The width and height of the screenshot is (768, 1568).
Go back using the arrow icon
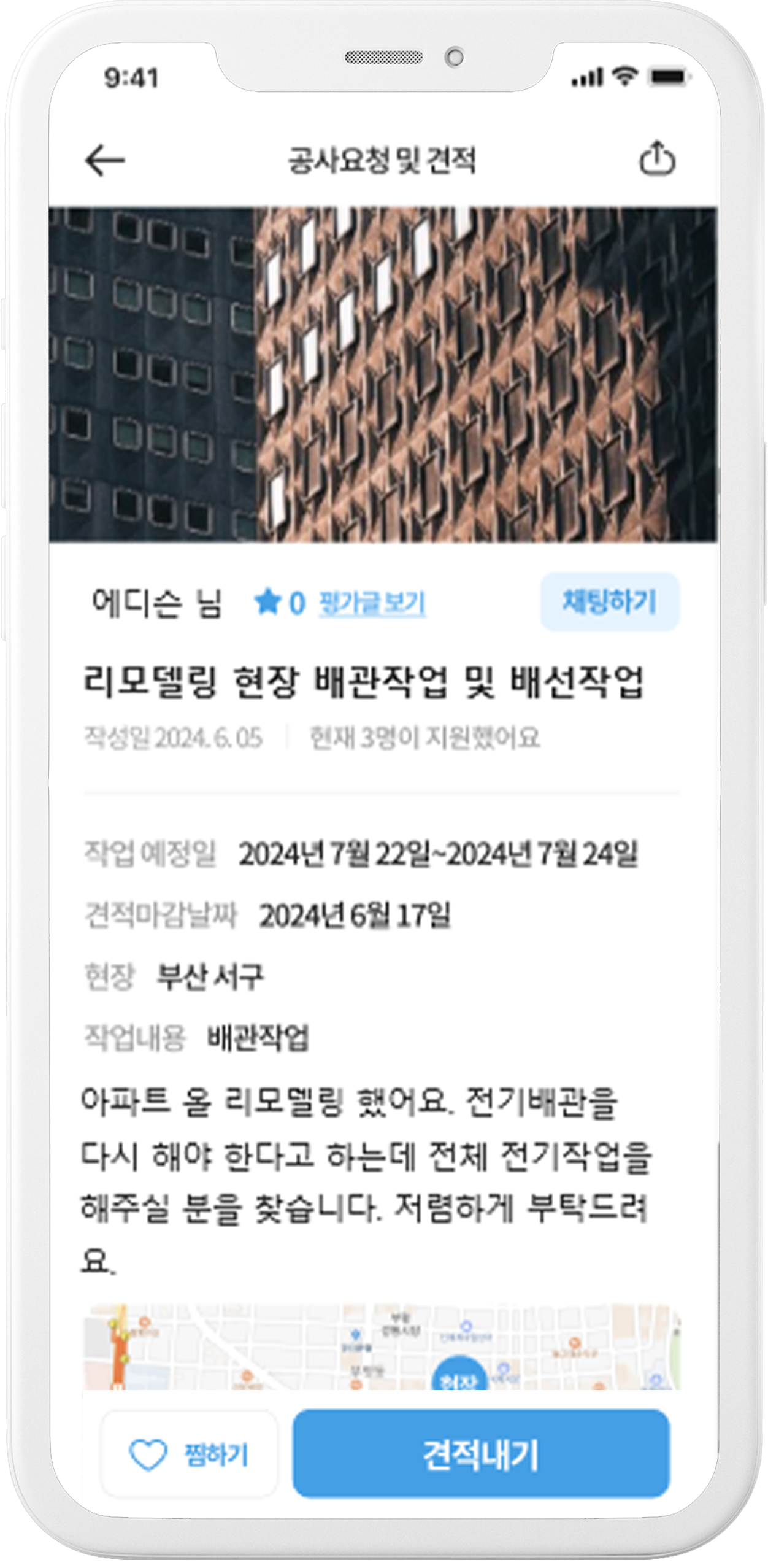click(x=104, y=160)
